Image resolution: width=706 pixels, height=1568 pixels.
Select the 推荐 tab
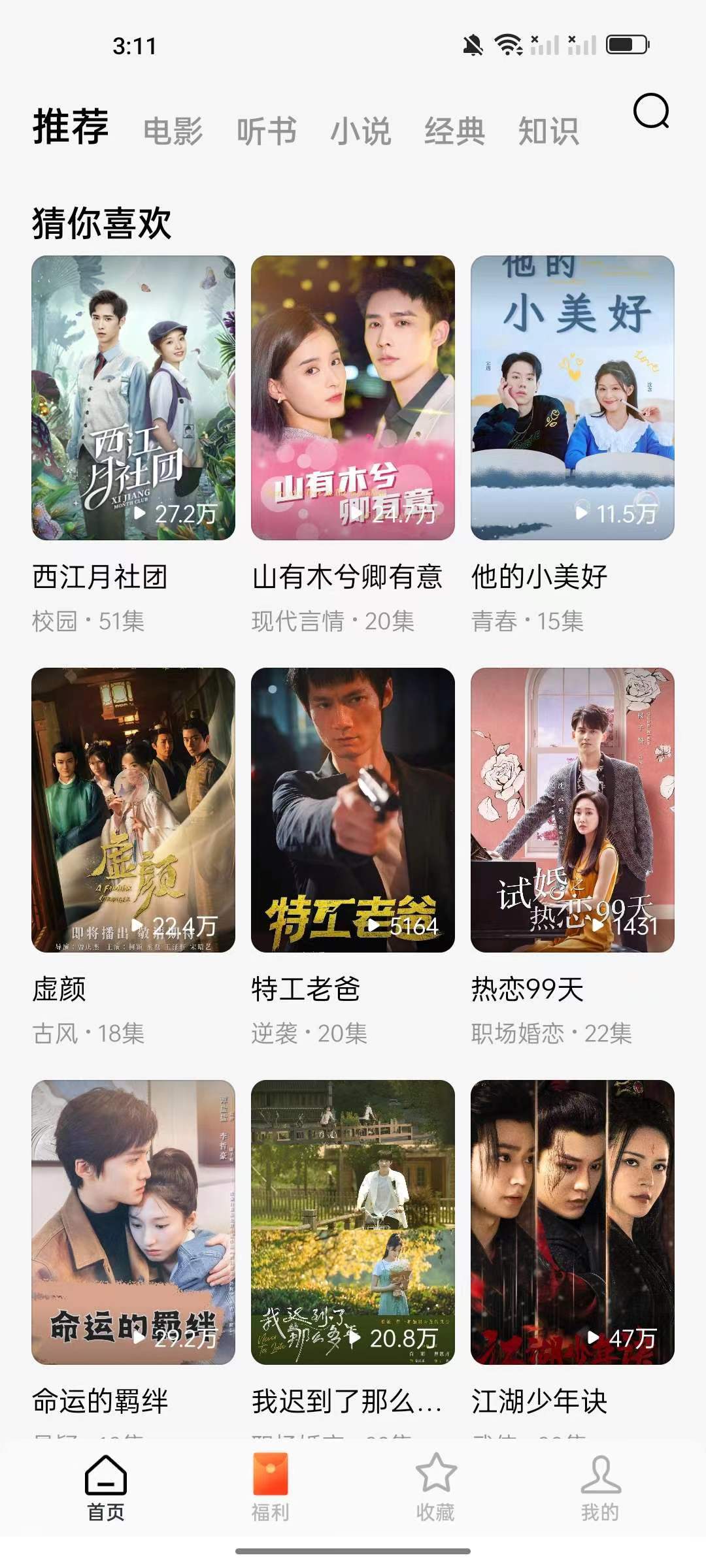coord(71,127)
